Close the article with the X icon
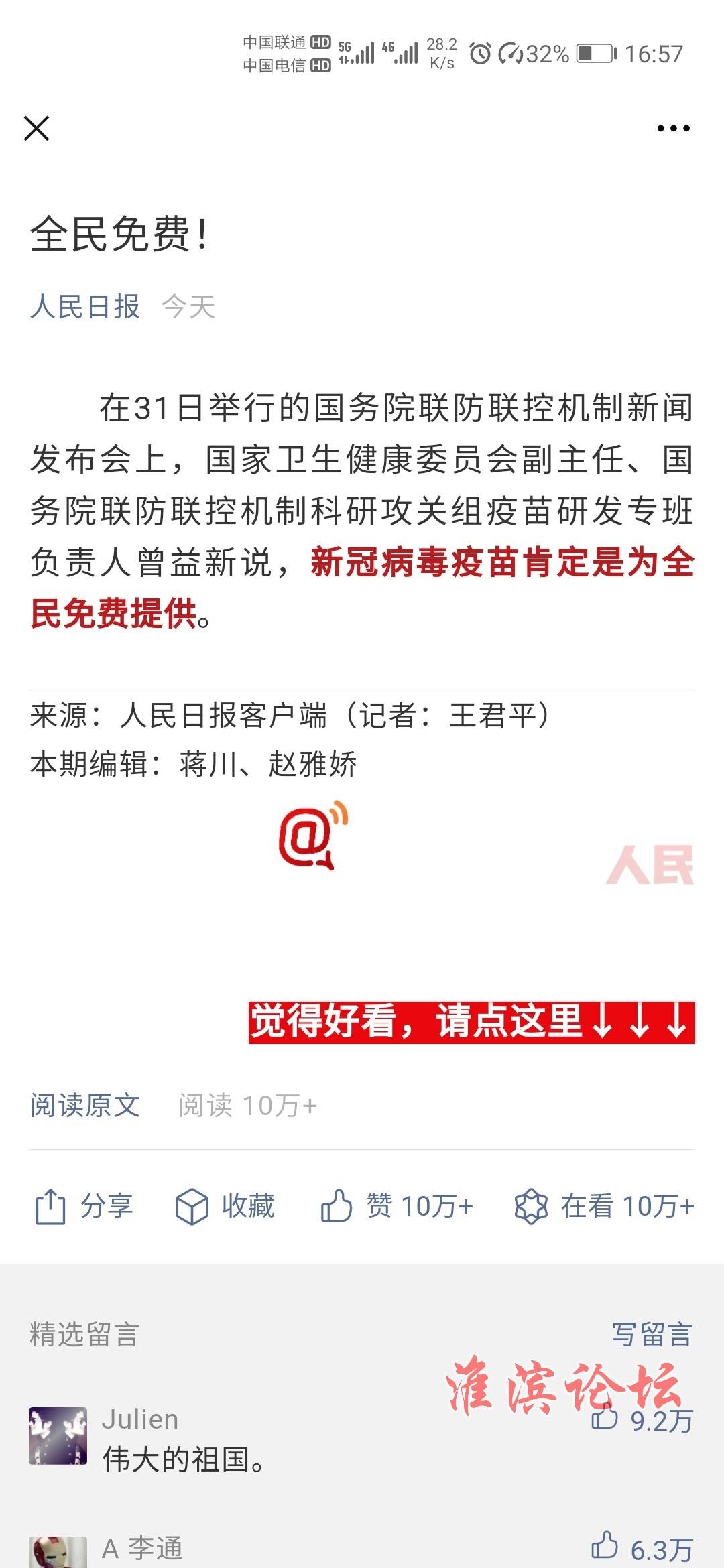724x1568 pixels. pos(37,128)
